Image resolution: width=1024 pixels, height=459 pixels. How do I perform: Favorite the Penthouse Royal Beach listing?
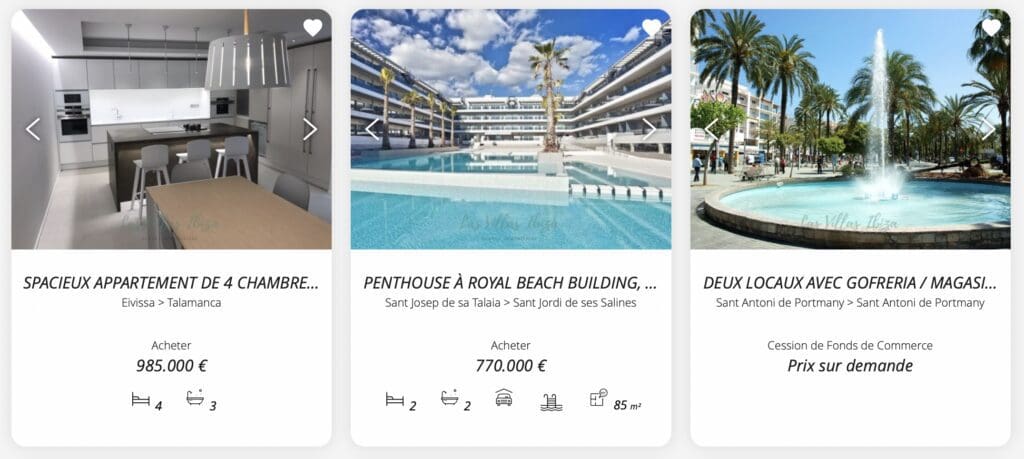click(x=652, y=28)
